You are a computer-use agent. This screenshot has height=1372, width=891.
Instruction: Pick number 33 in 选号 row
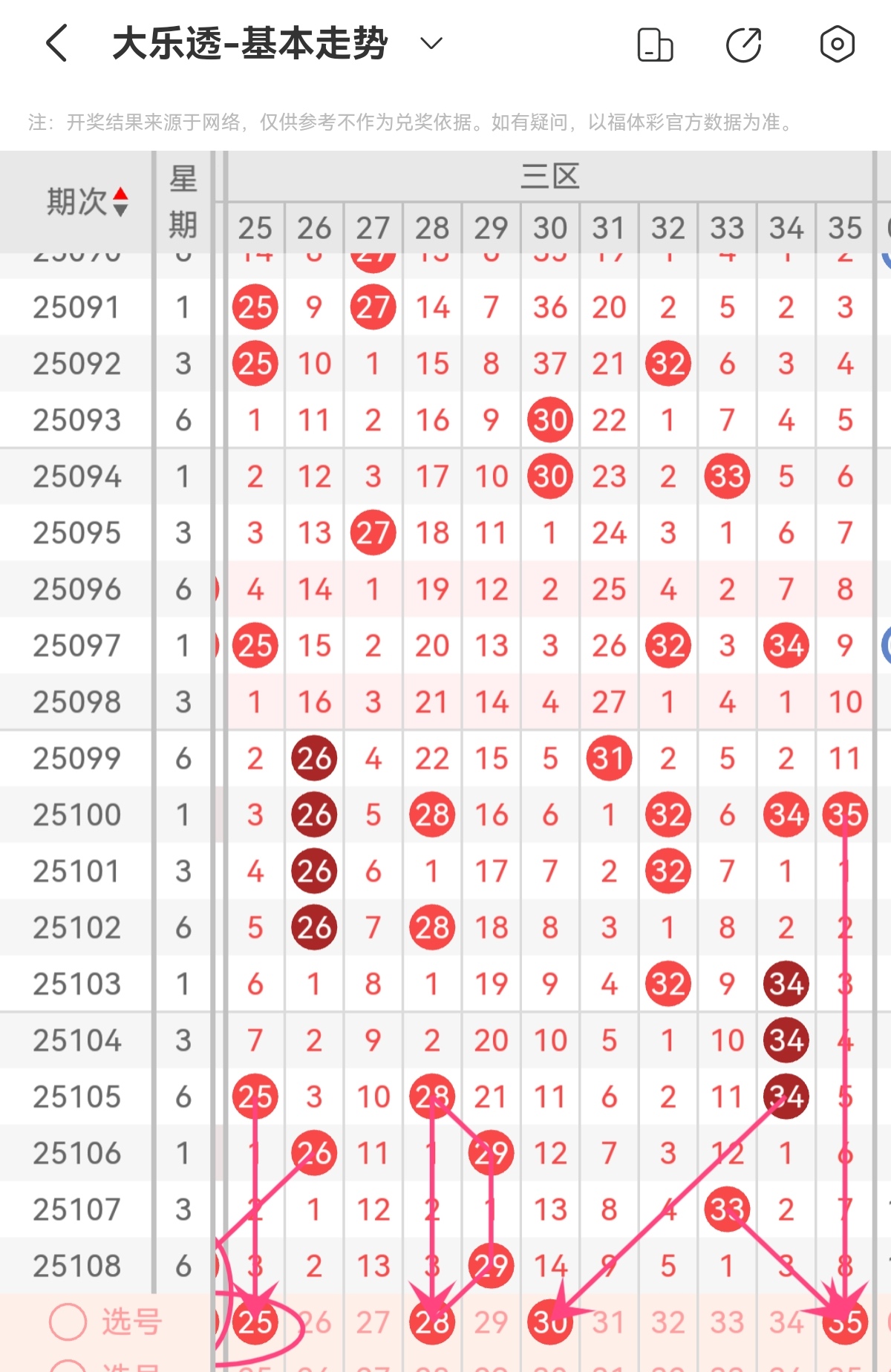[x=727, y=1322]
